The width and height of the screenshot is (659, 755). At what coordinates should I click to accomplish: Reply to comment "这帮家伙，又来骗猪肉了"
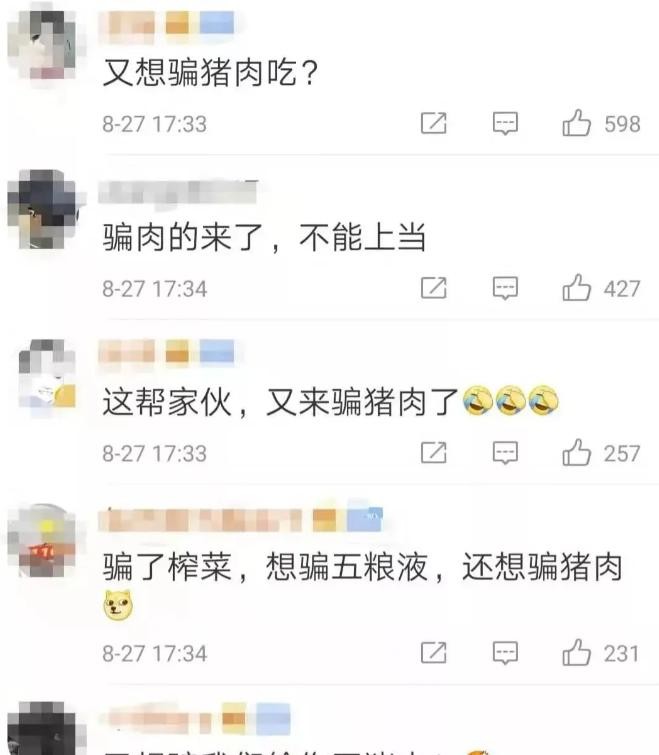[506, 453]
